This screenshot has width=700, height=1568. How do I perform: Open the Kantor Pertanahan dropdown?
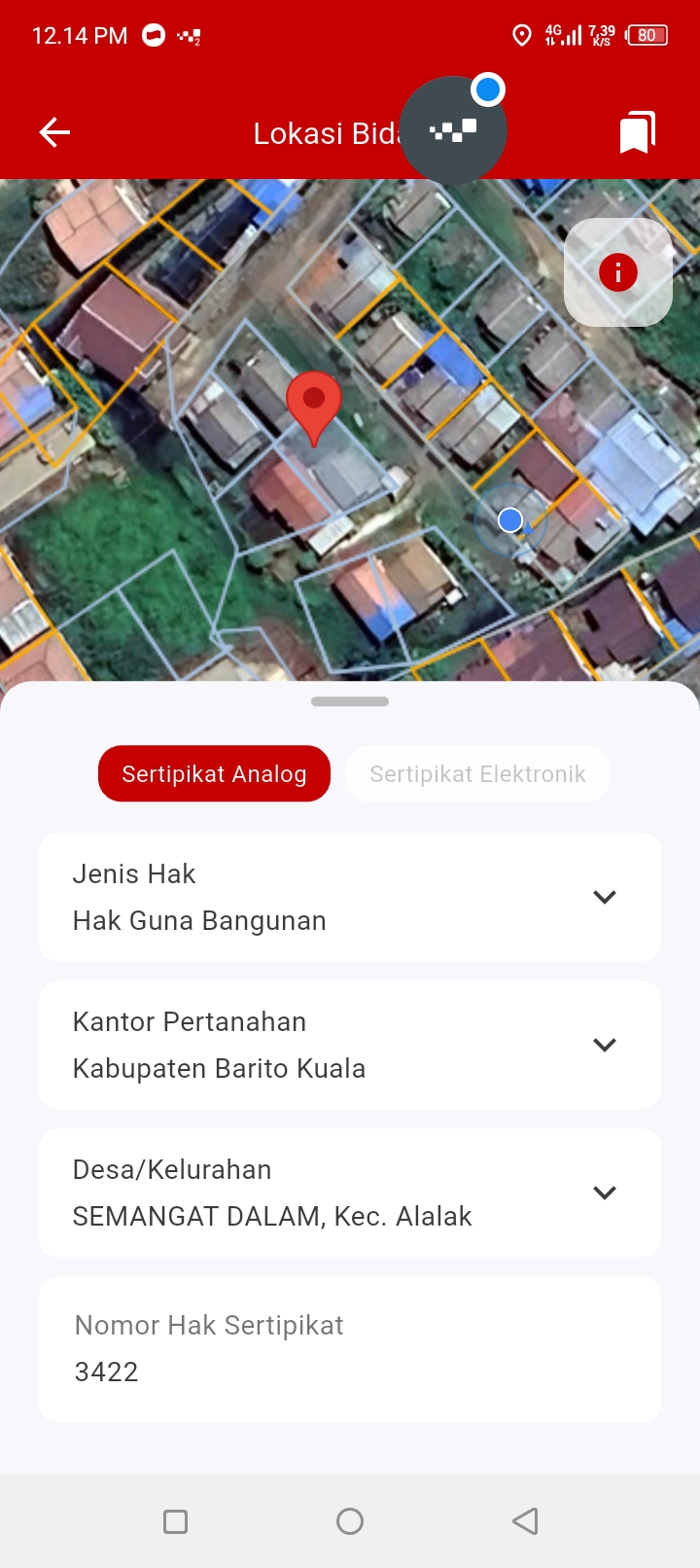[x=604, y=1045]
